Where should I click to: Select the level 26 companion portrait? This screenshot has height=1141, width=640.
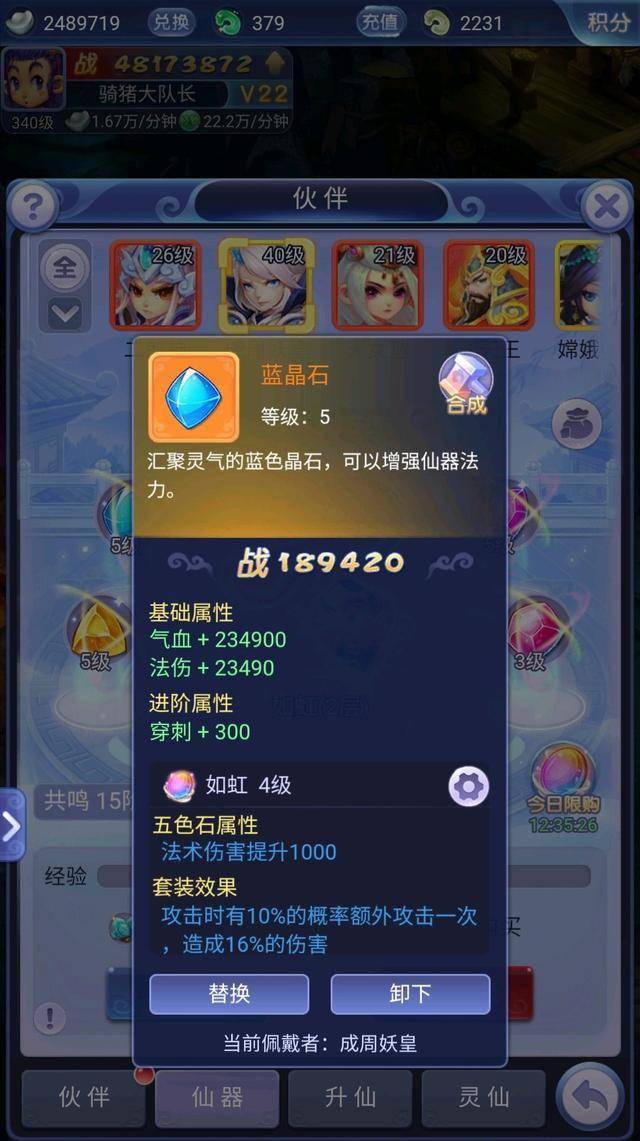(154, 285)
